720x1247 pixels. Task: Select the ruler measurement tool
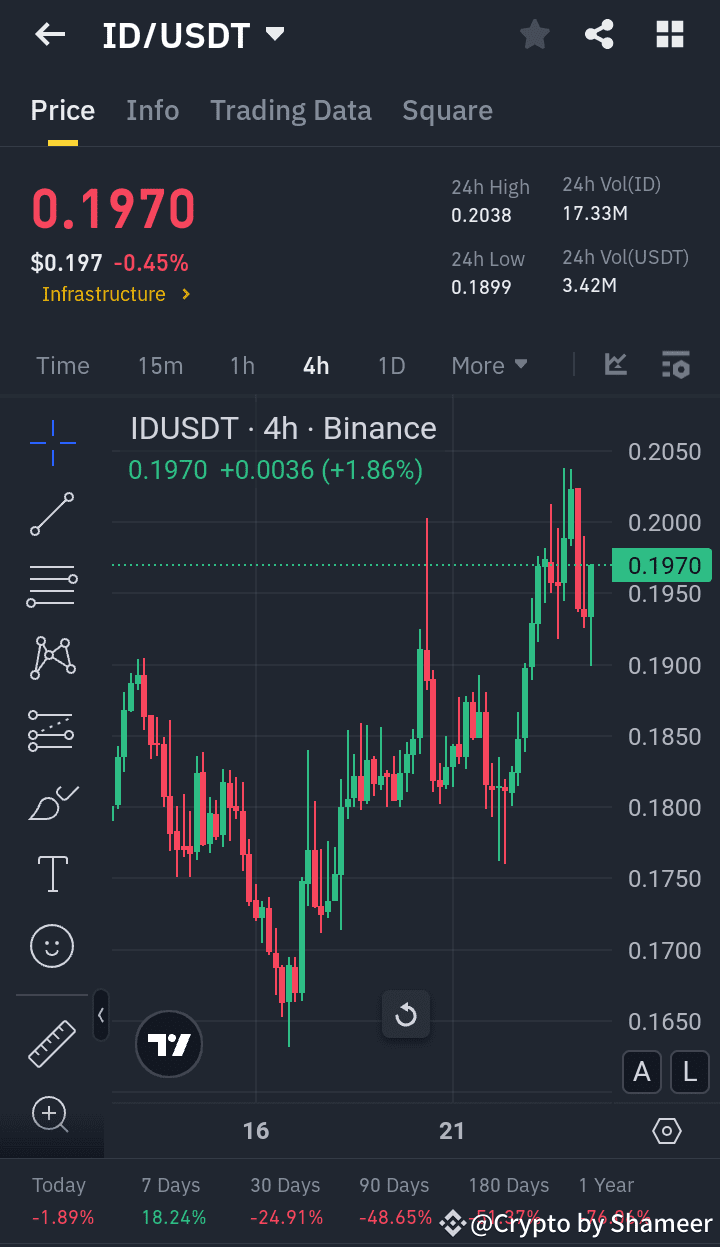[x=52, y=1042]
